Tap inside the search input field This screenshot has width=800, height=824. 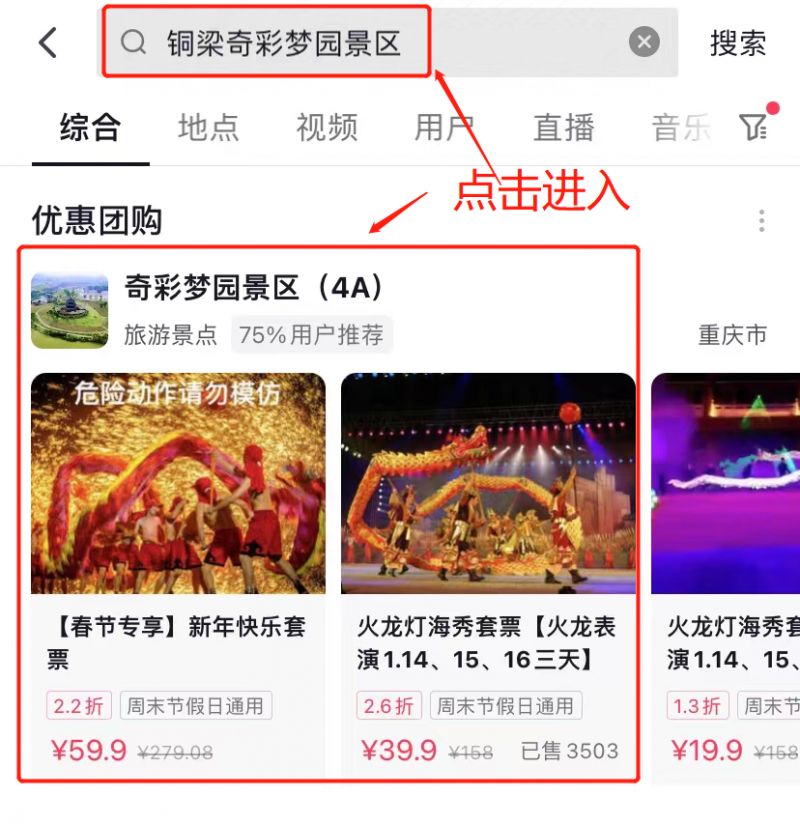point(300,41)
